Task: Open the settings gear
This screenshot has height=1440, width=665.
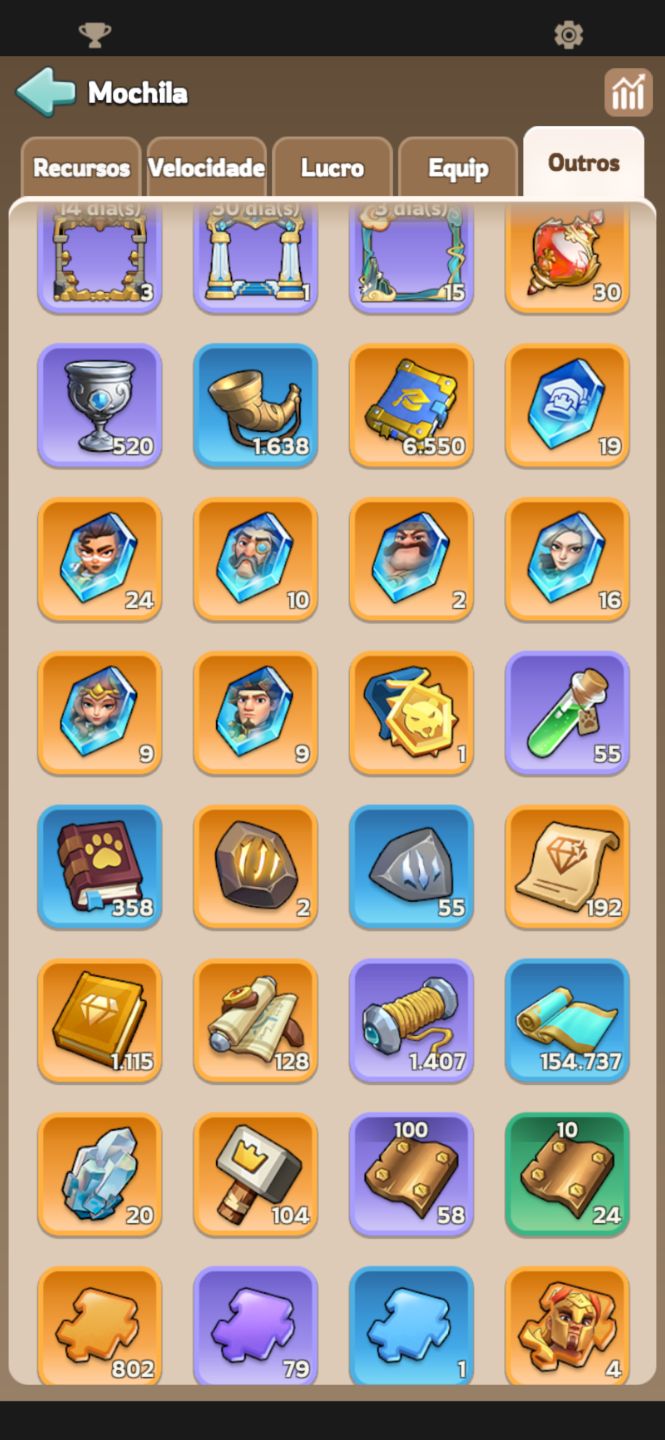Action: 568,35
